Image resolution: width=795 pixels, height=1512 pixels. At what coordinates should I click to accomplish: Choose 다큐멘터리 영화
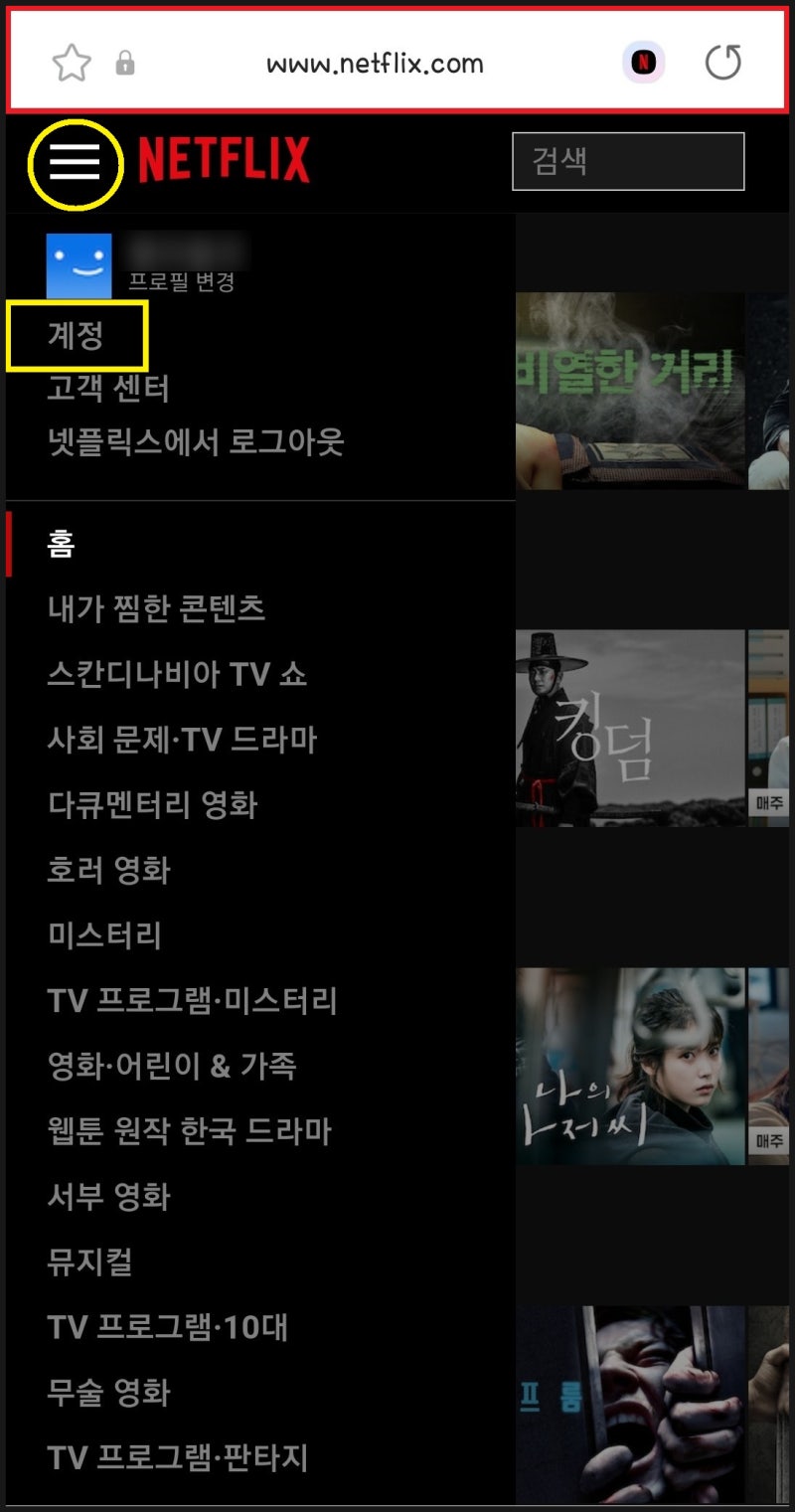(x=152, y=804)
